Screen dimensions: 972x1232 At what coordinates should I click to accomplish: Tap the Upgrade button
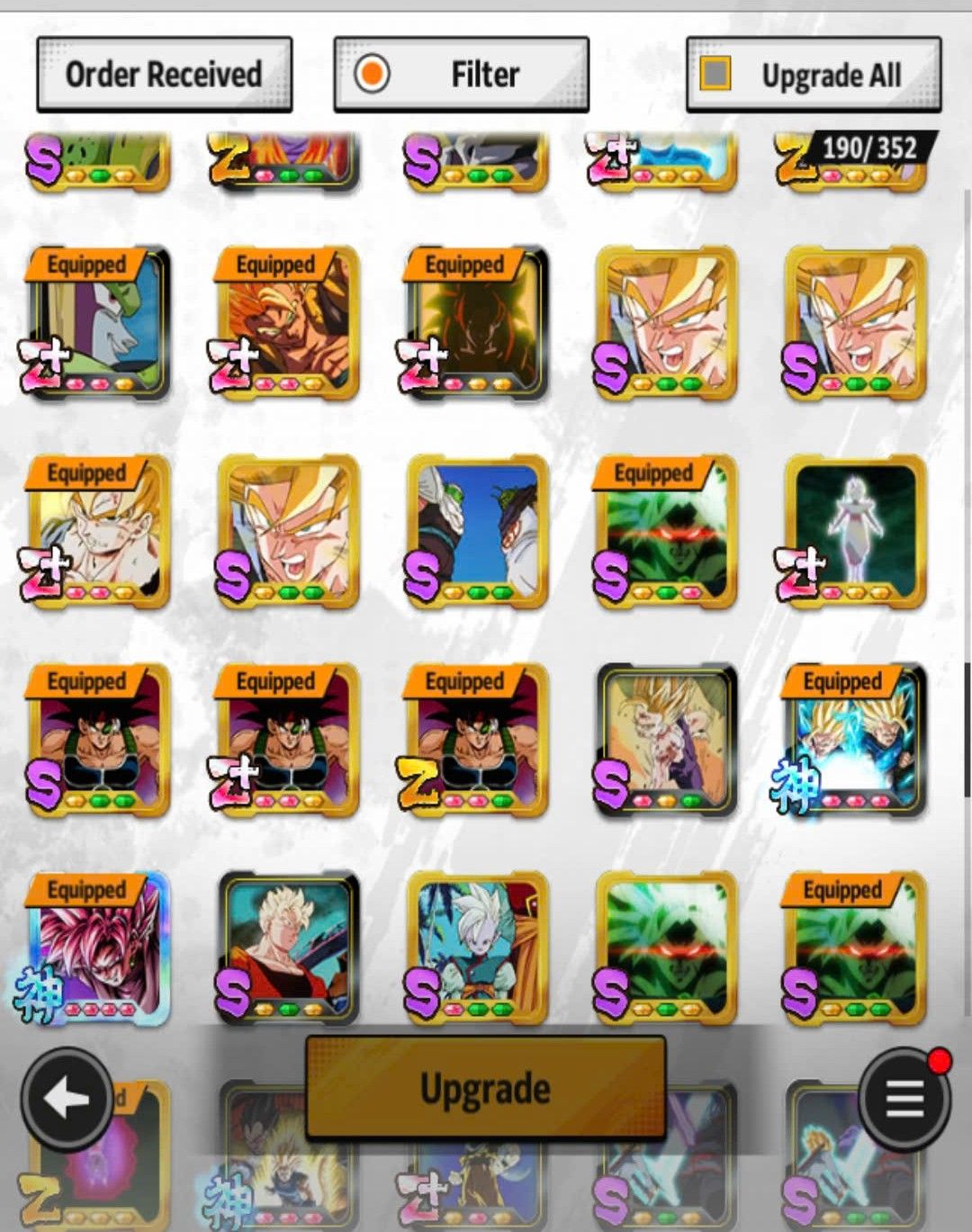[485, 1088]
